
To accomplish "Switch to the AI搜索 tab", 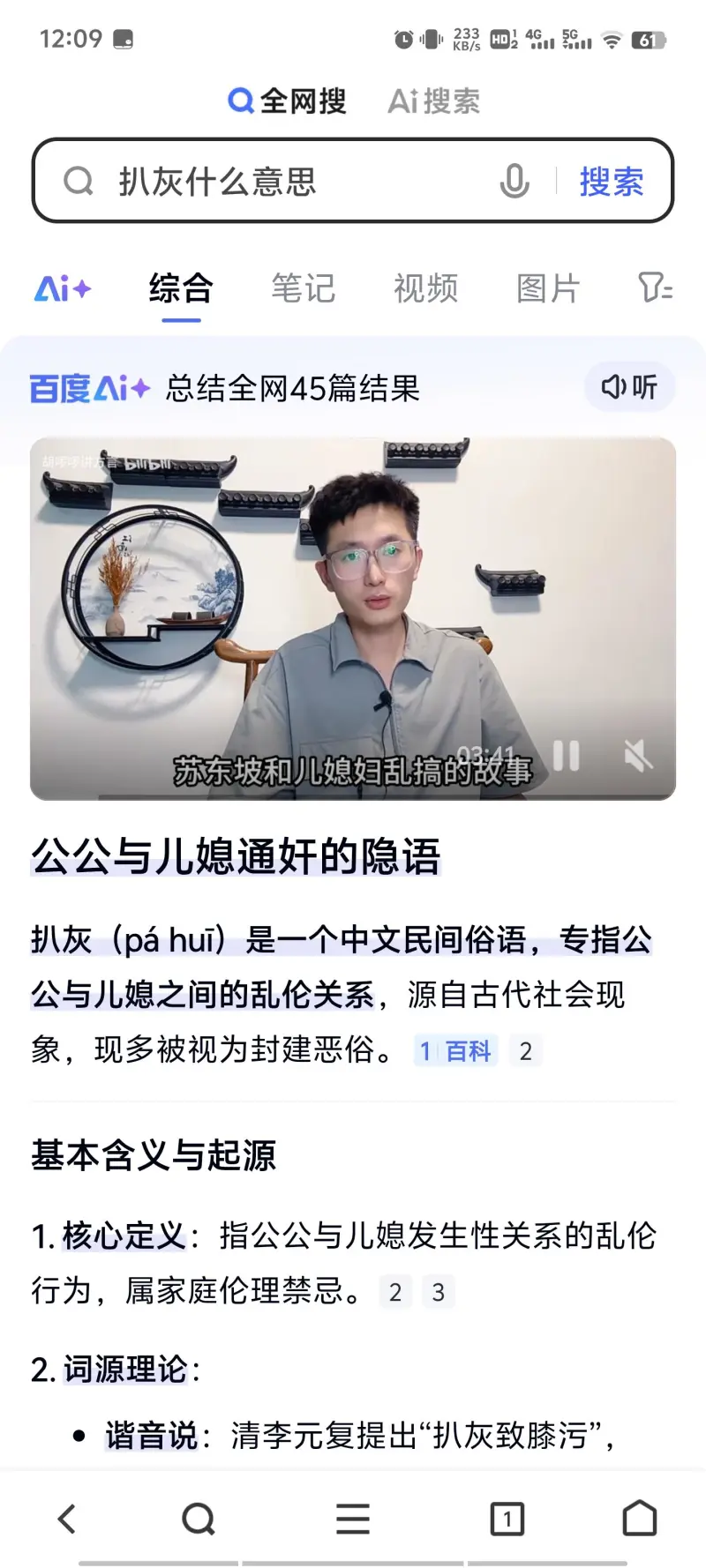I will click(434, 101).
